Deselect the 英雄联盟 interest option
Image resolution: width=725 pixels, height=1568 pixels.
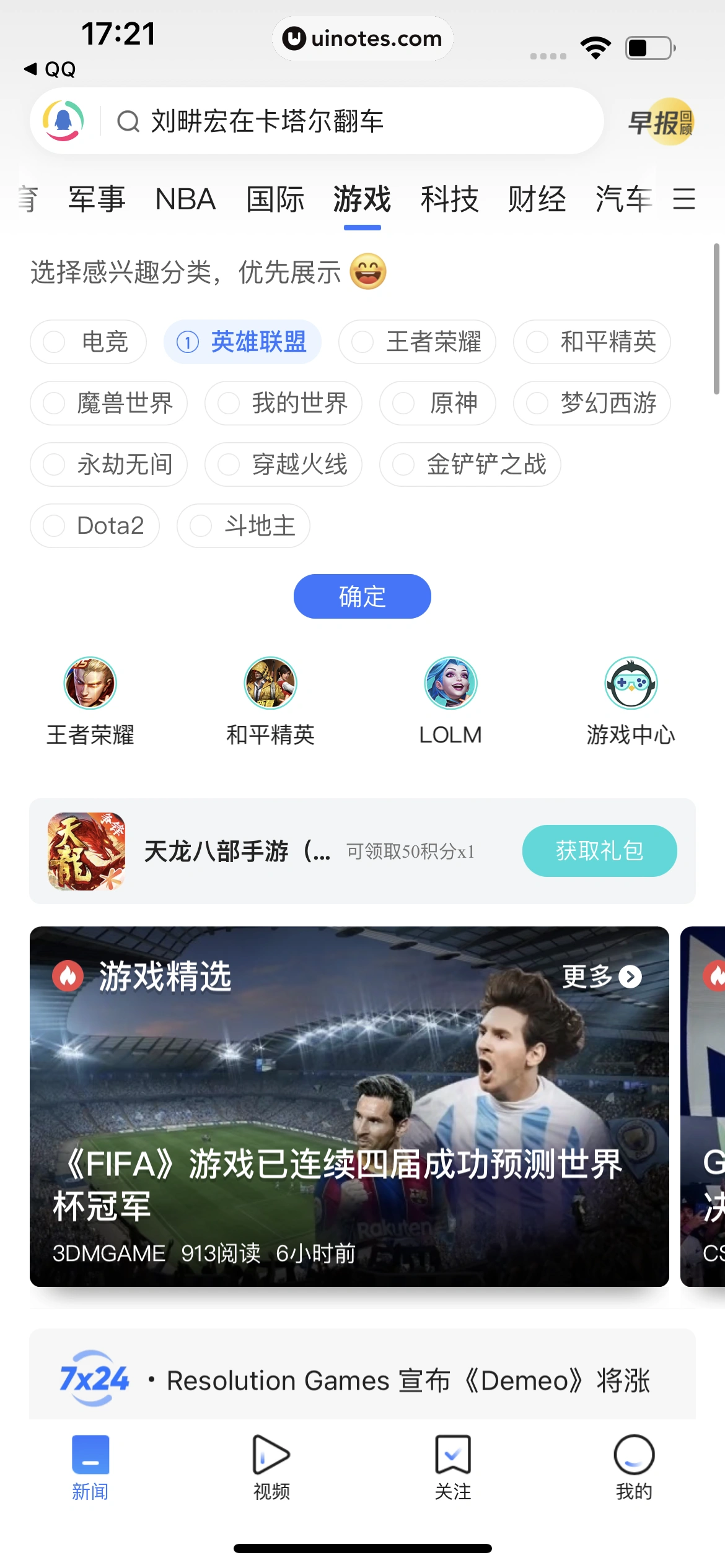[x=242, y=342]
